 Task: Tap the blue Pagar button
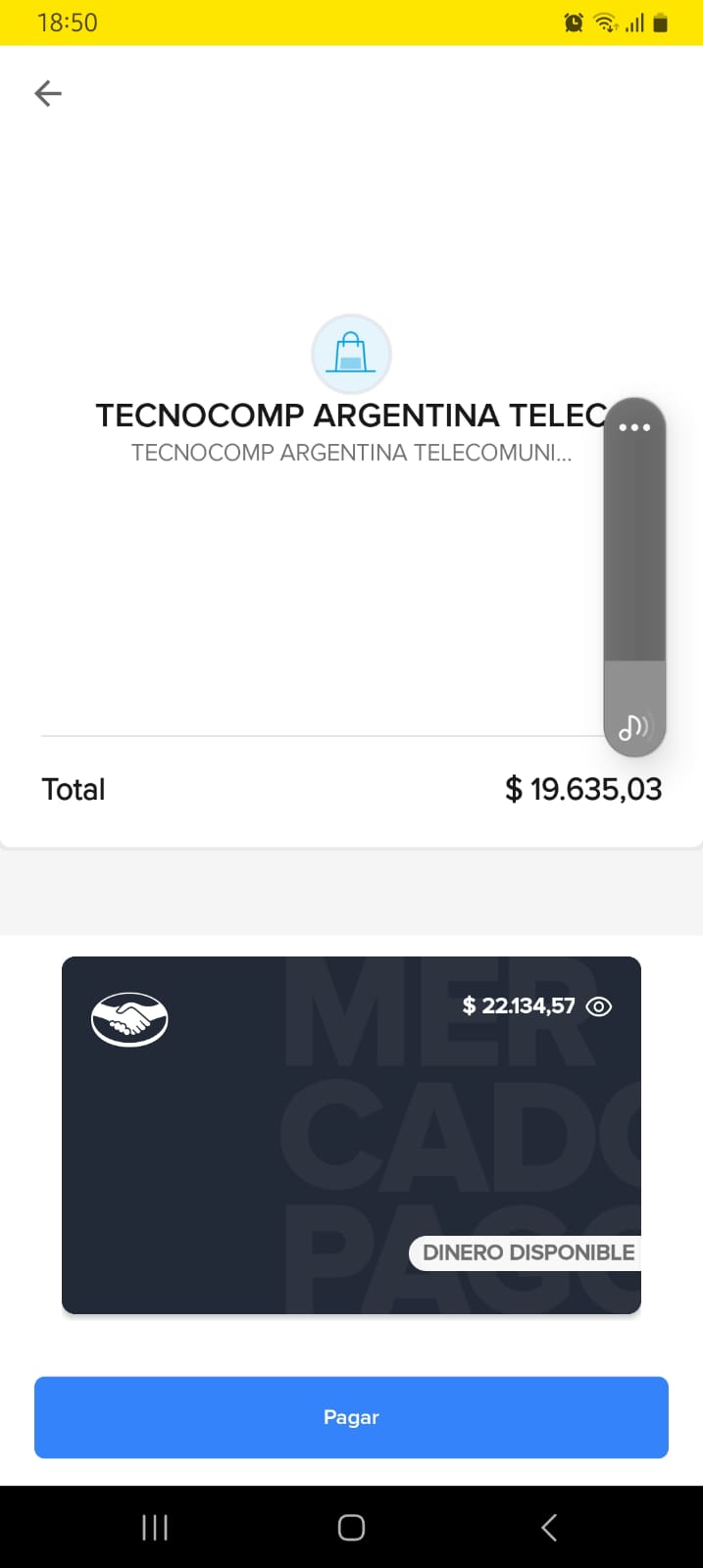(x=351, y=1417)
